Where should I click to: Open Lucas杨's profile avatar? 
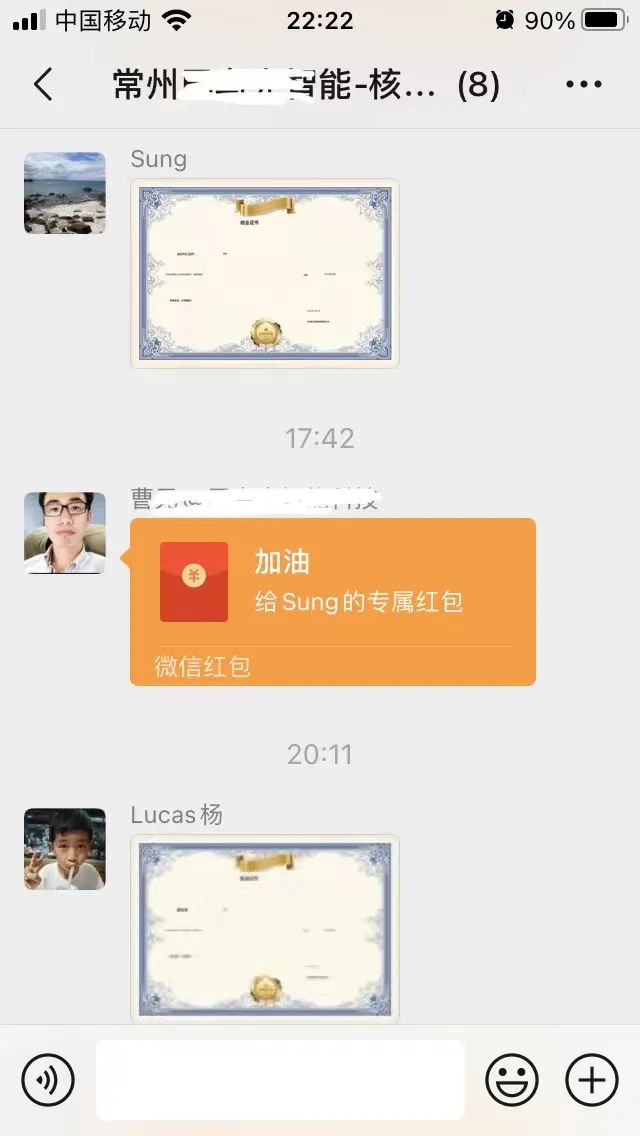pos(65,849)
